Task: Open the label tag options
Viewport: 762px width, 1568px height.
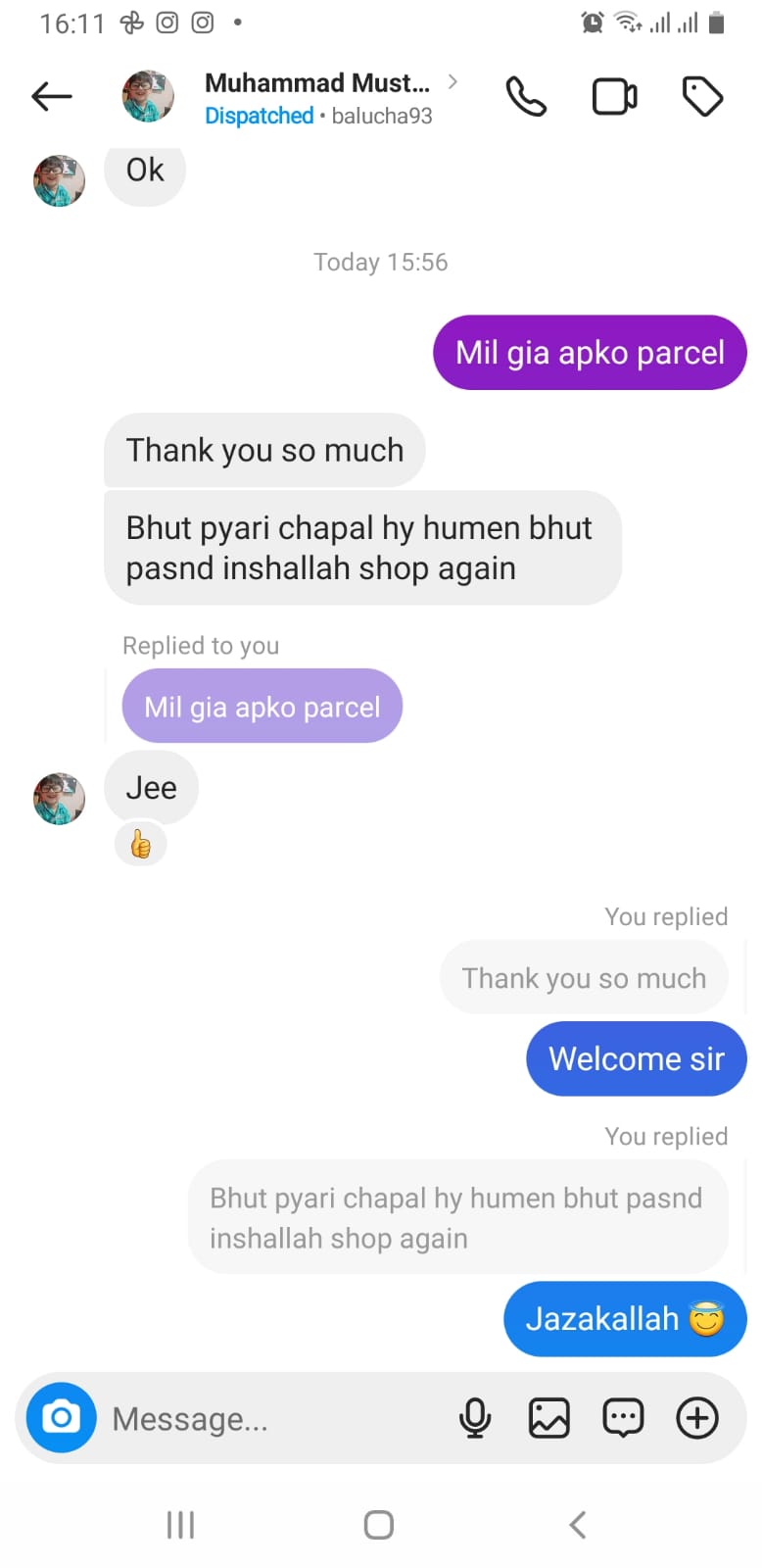Action: [701, 97]
